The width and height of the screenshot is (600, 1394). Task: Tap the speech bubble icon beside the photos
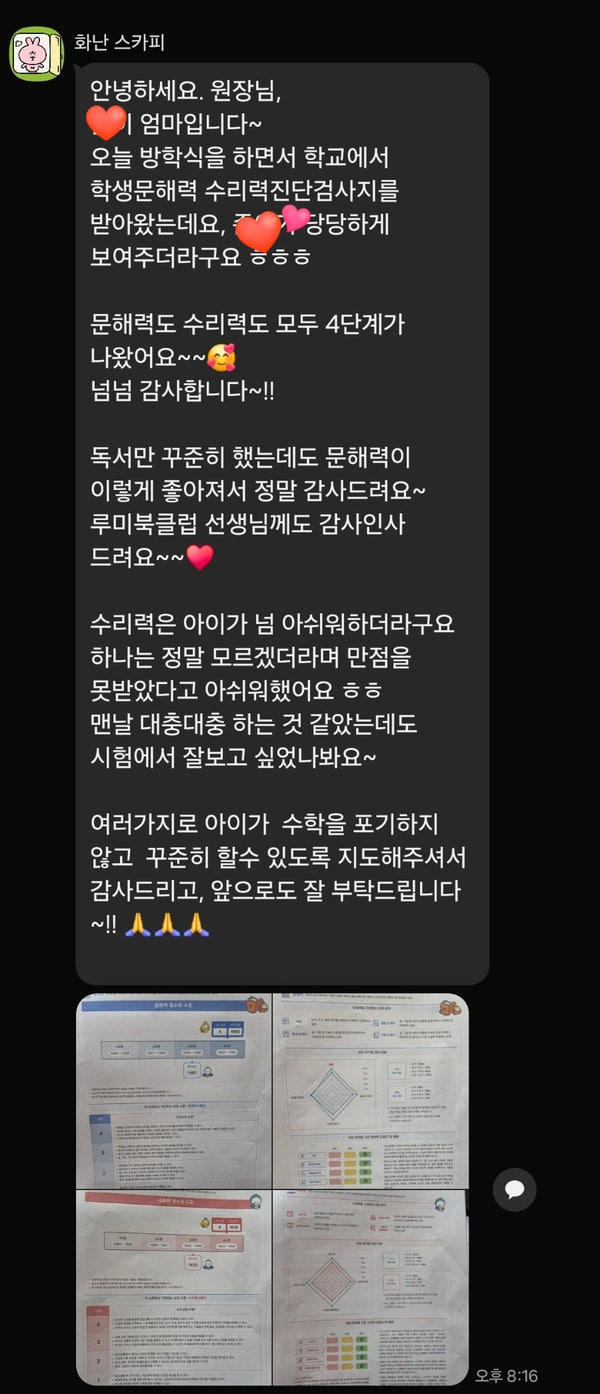click(x=515, y=1190)
